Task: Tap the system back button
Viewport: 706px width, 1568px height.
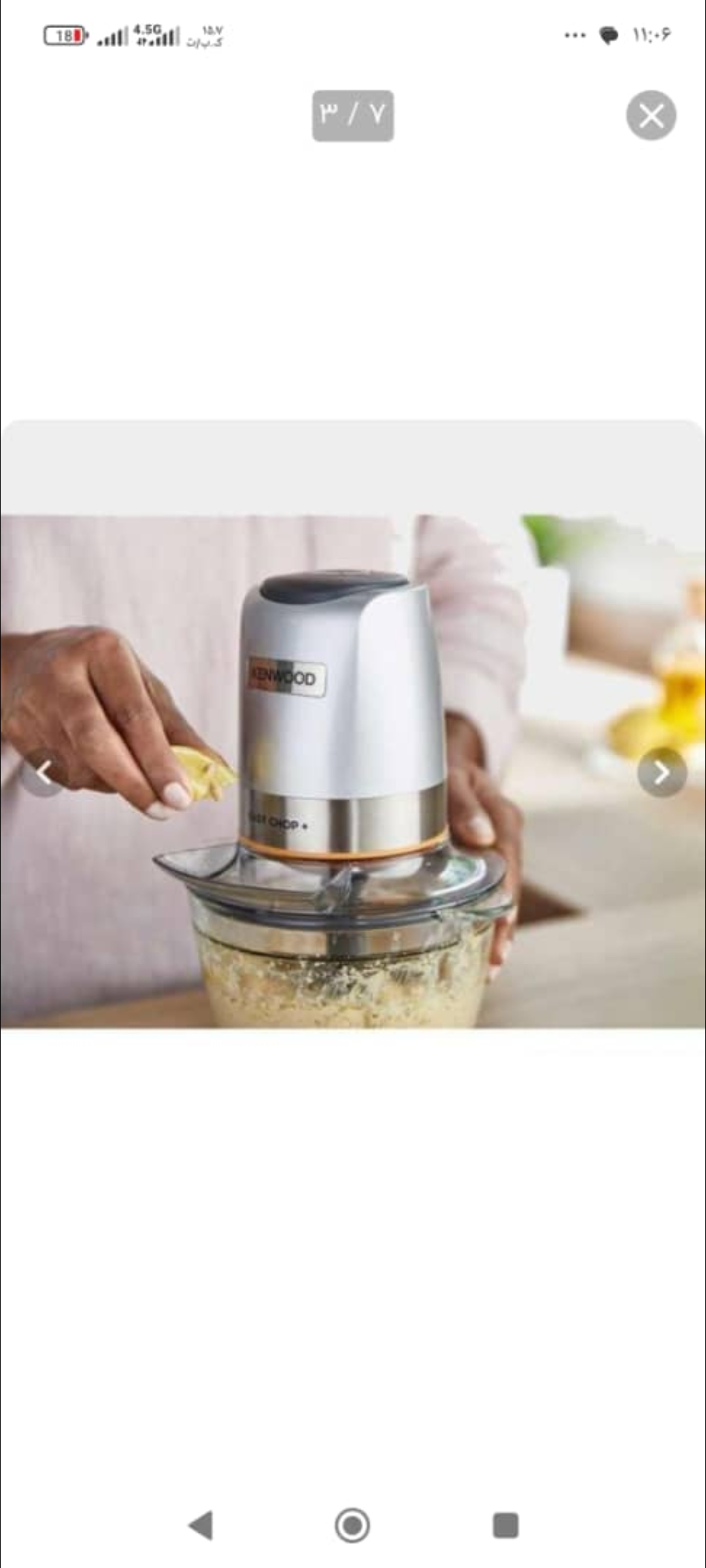Action: (201, 1526)
